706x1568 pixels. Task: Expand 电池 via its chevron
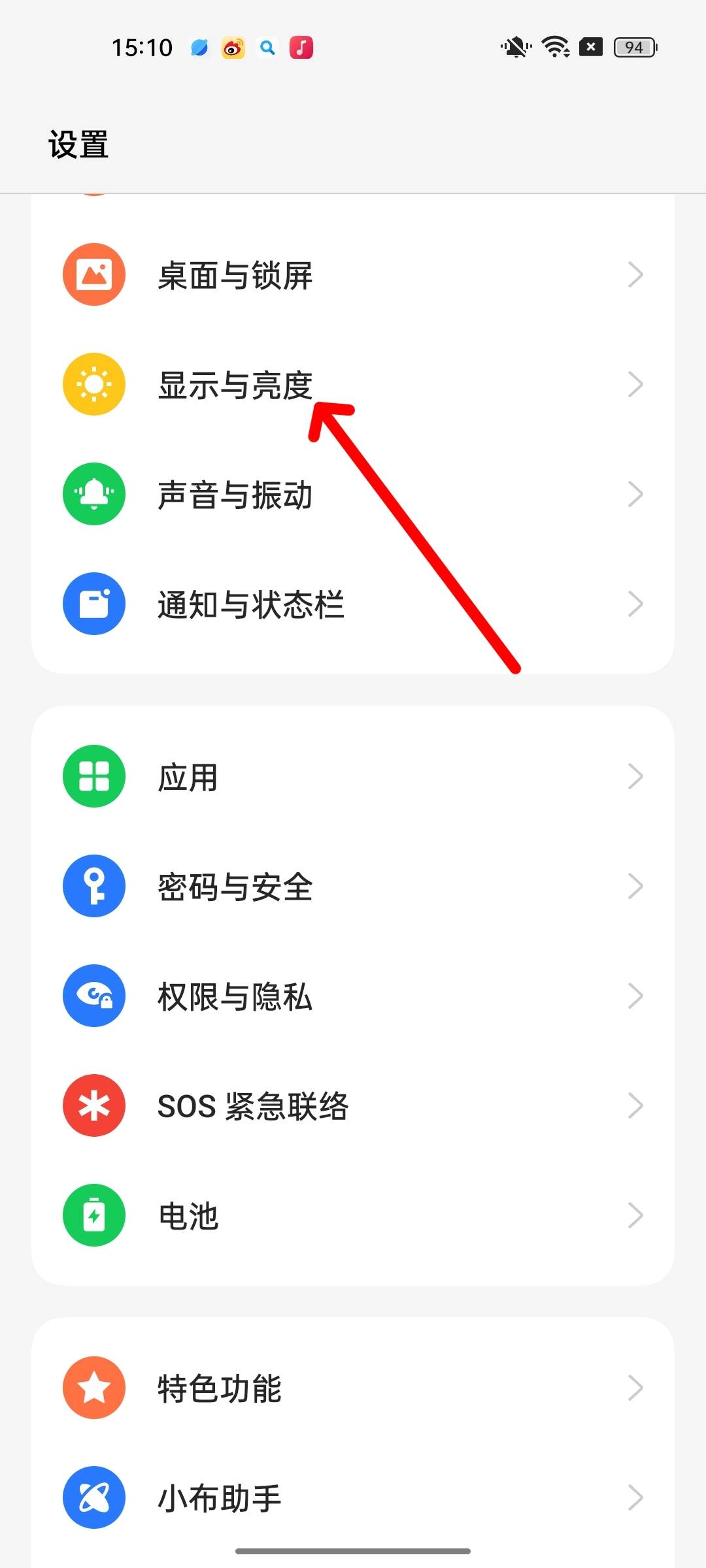635,1215
